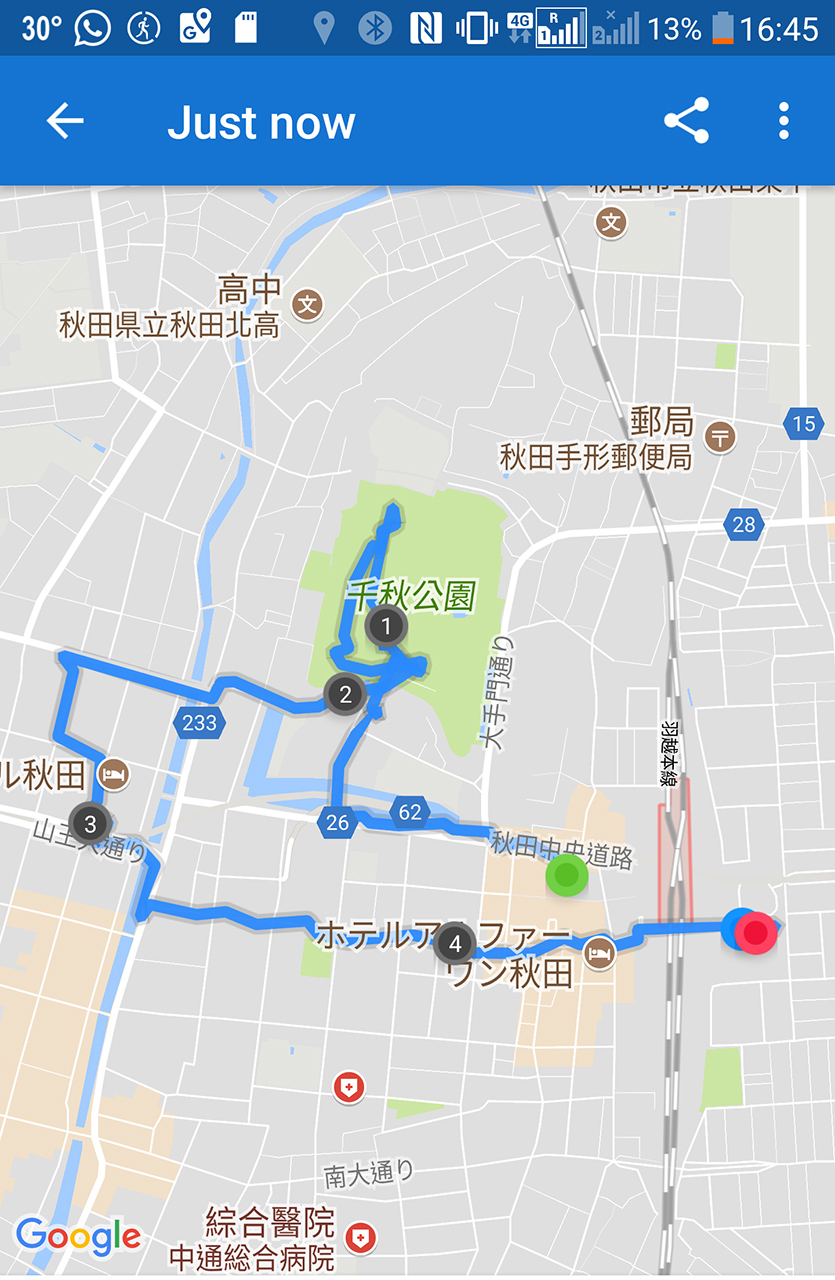Select the green start point marker
The height and width of the screenshot is (1280, 835).
point(567,876)
